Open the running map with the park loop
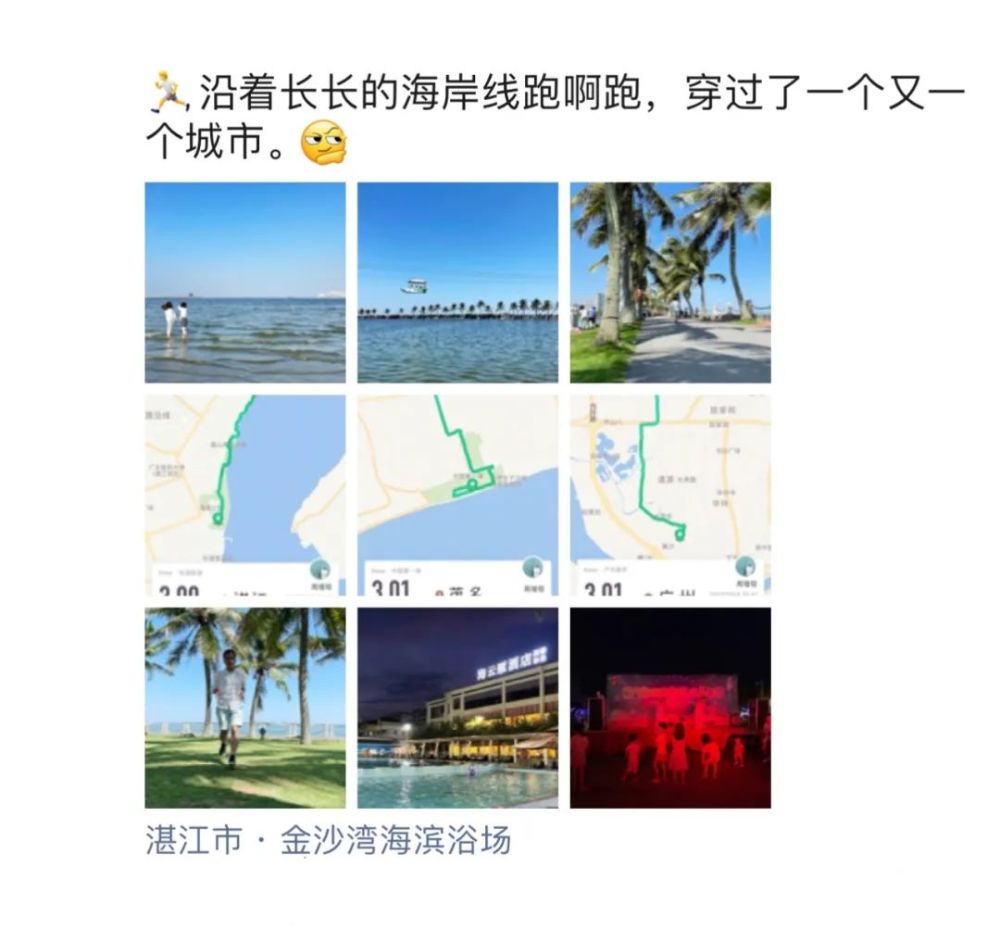 click(457, 495)
